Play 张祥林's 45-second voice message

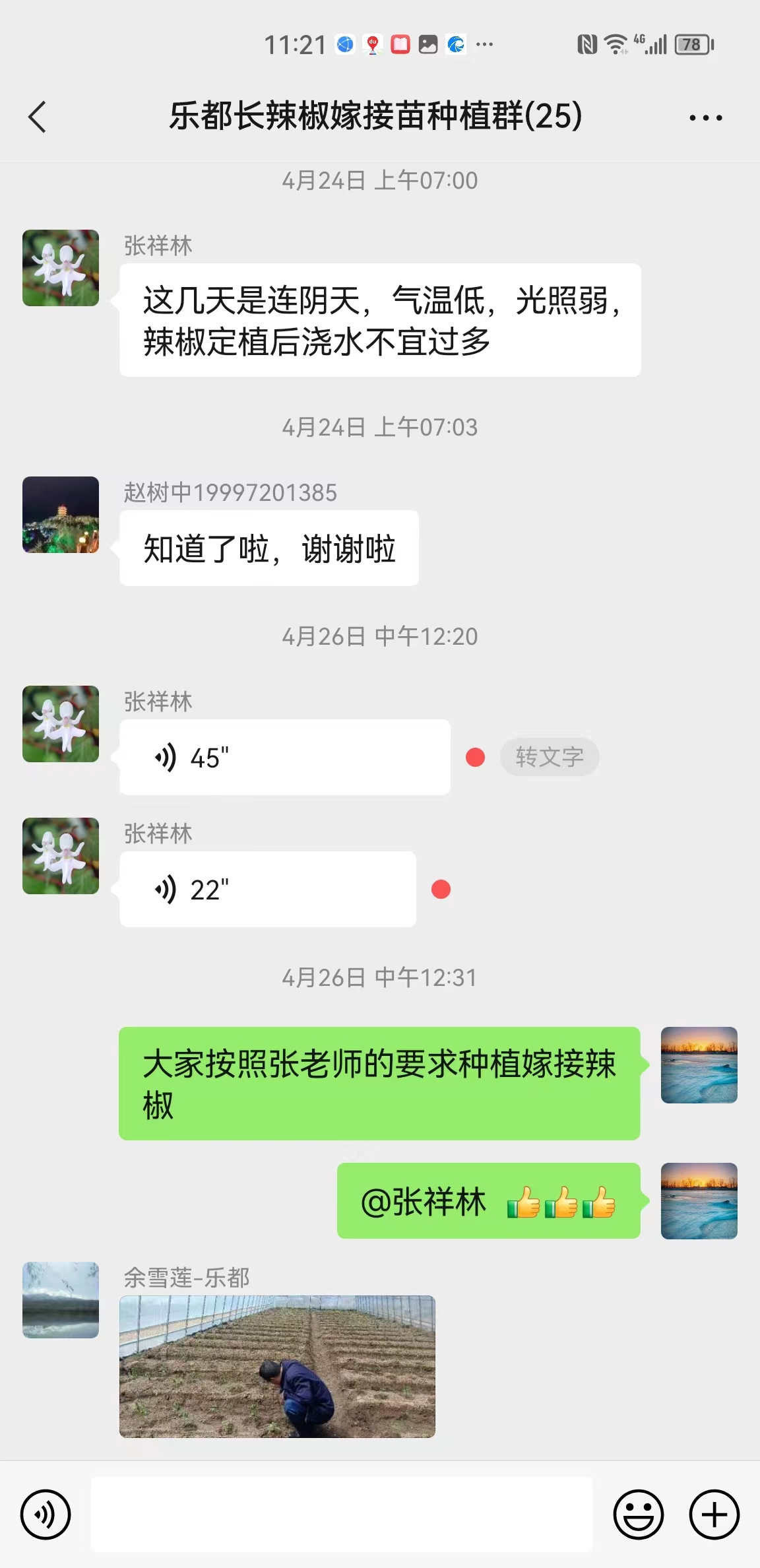[284, 758]
